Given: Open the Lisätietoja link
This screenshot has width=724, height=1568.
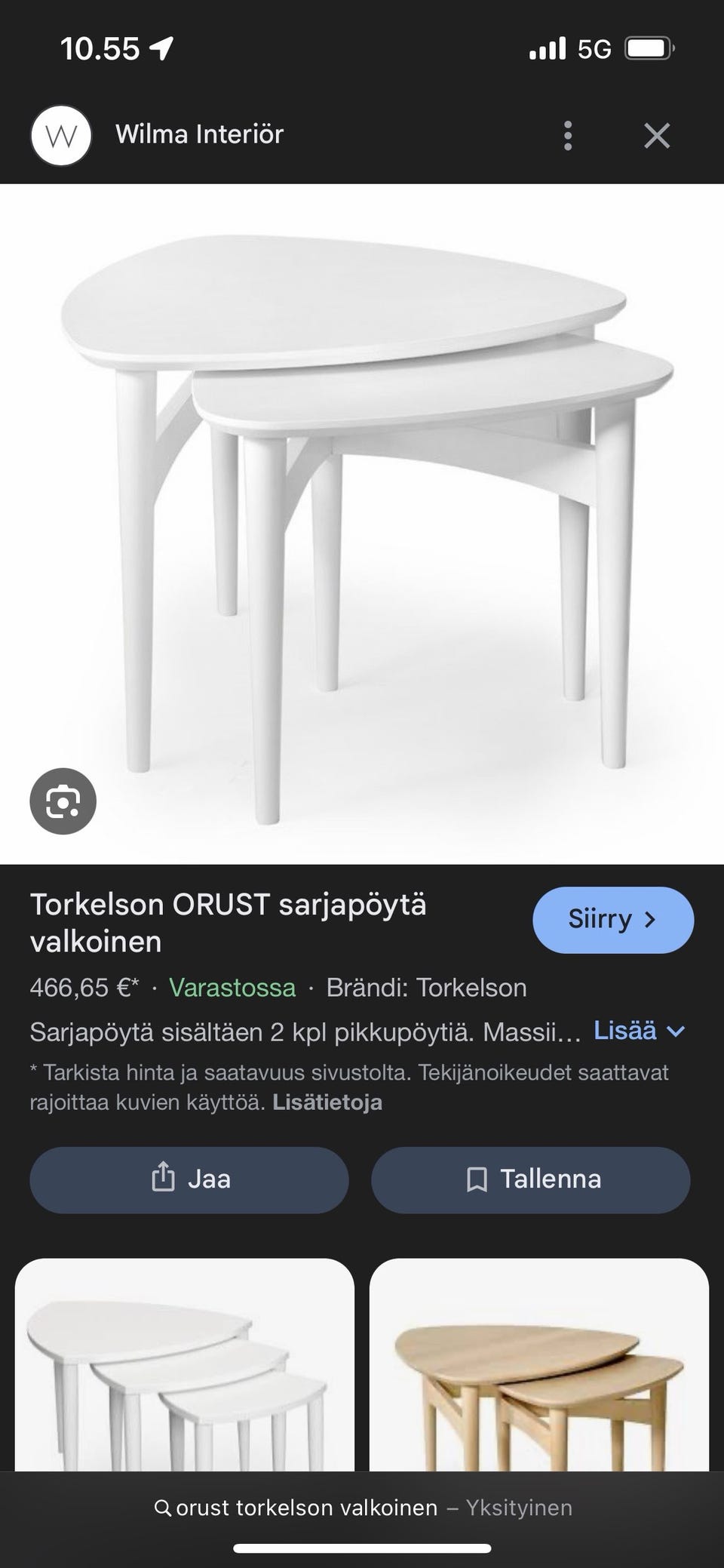Looking at the screenshot, I should coord(327,1102).
